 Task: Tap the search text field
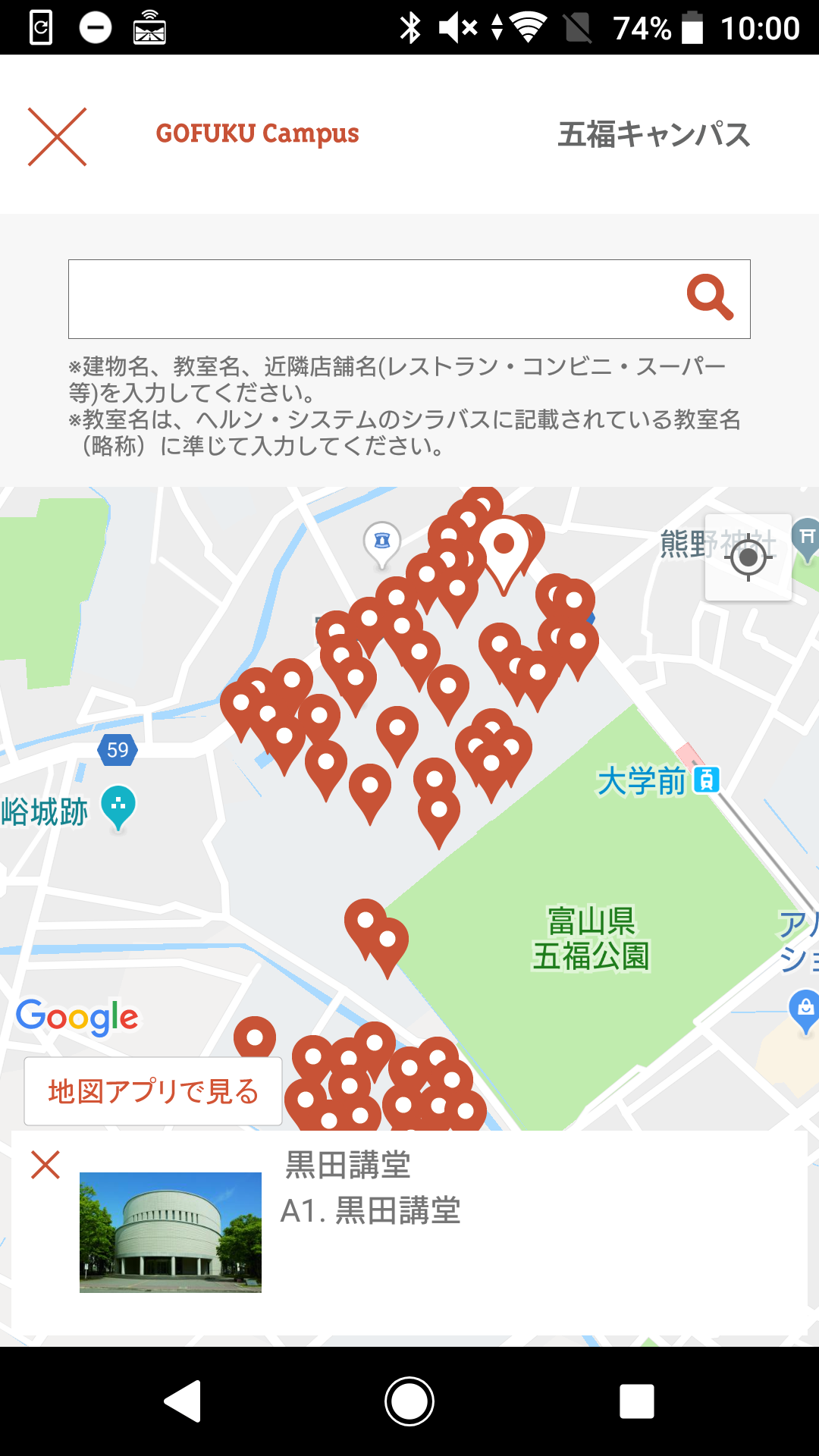[372, 299]
